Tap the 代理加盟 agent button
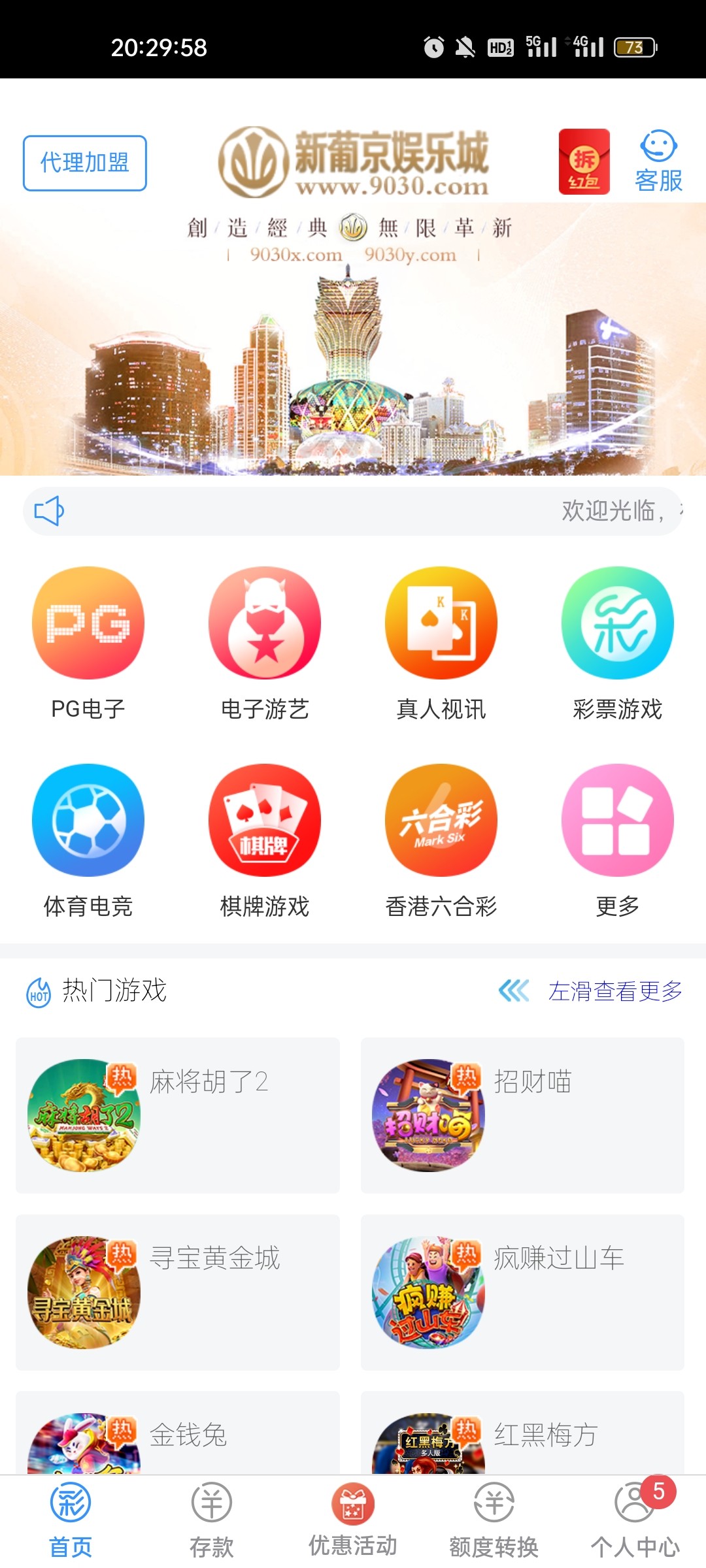 [x=84, y=163]
